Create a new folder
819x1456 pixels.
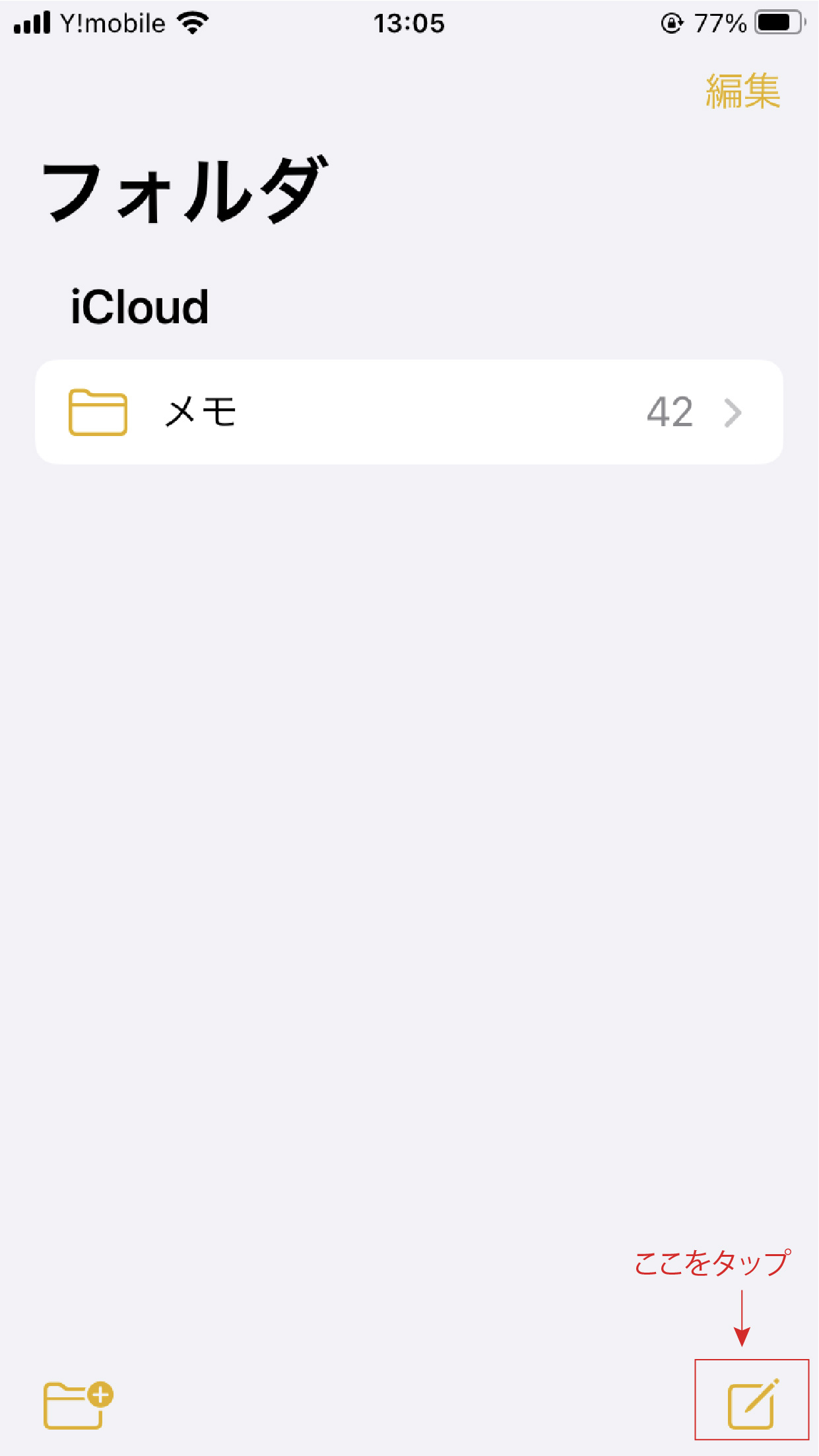coord(78,1405)
